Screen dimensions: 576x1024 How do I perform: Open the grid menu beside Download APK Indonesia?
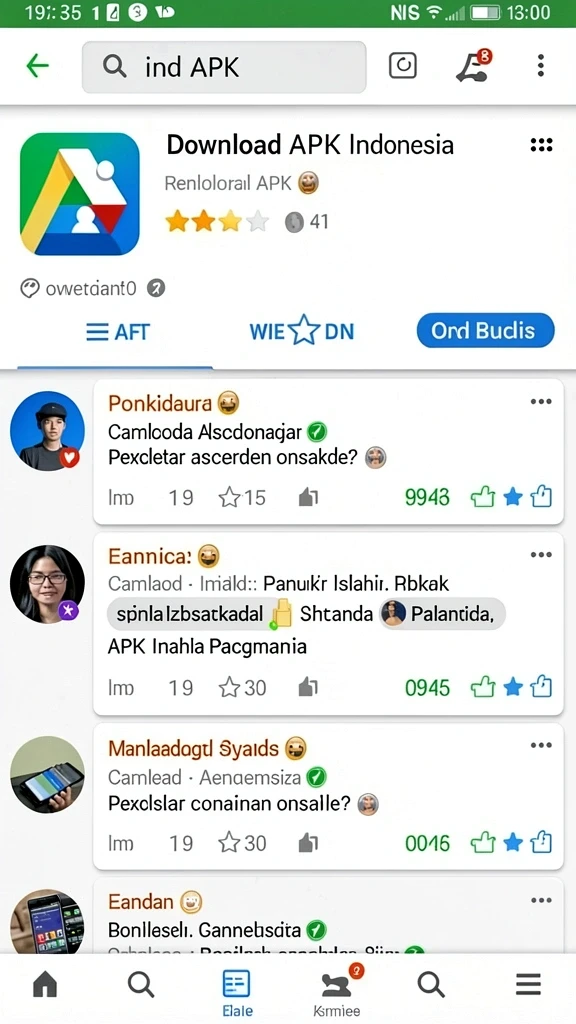pyautogui.click(x=541, y=145)
